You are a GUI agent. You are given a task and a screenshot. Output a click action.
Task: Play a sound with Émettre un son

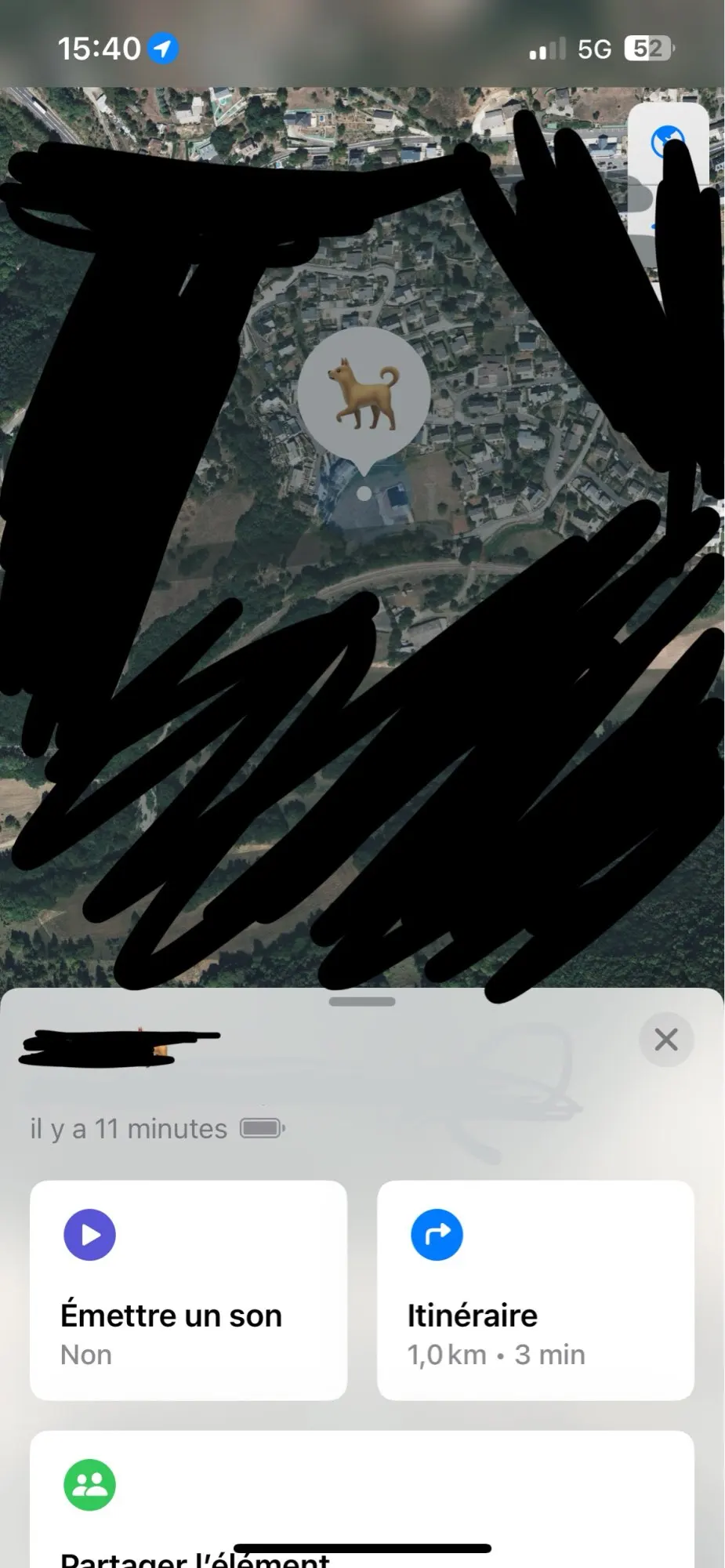coord(188,1290)
